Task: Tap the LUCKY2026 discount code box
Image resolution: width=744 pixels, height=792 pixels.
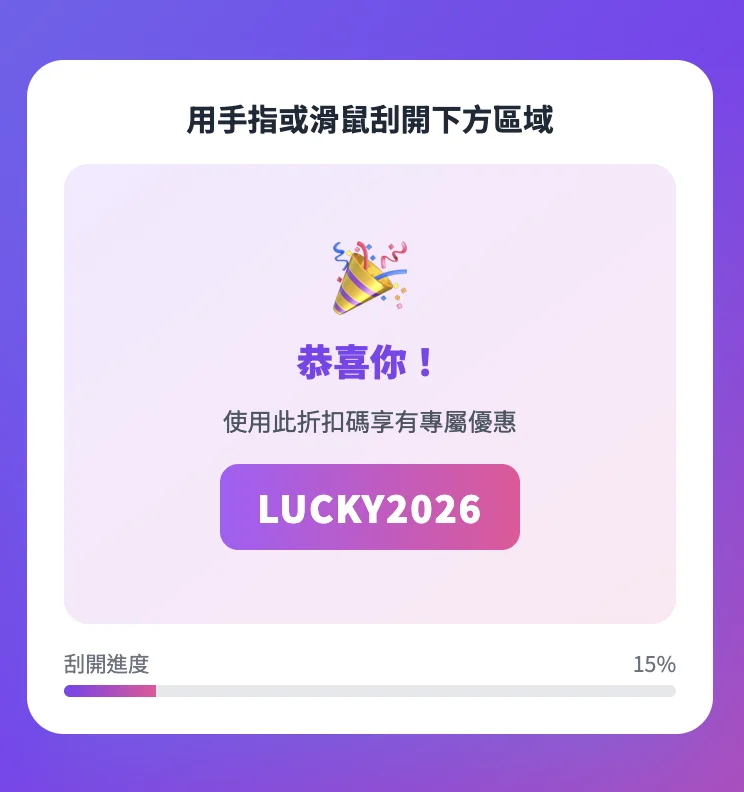Action: click(x=370, y=507)
